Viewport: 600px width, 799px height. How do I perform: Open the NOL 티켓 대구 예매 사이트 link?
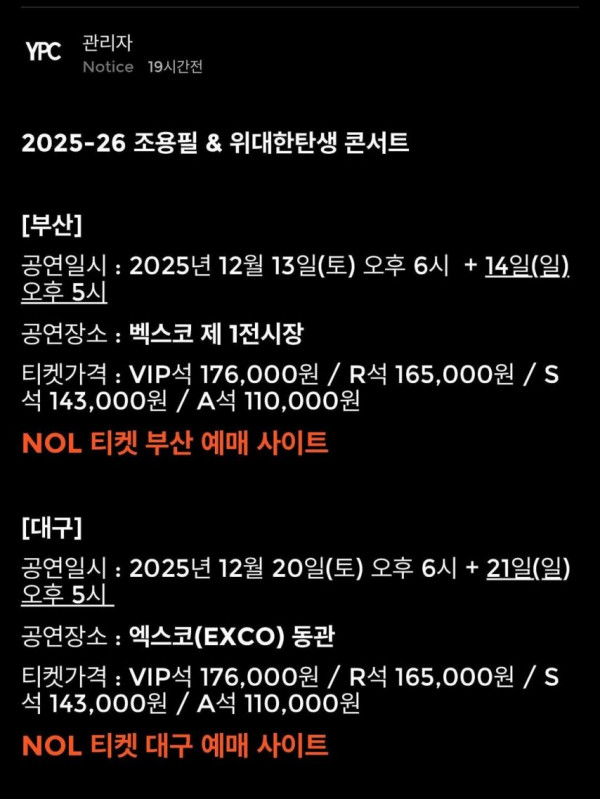click(175, 745)
